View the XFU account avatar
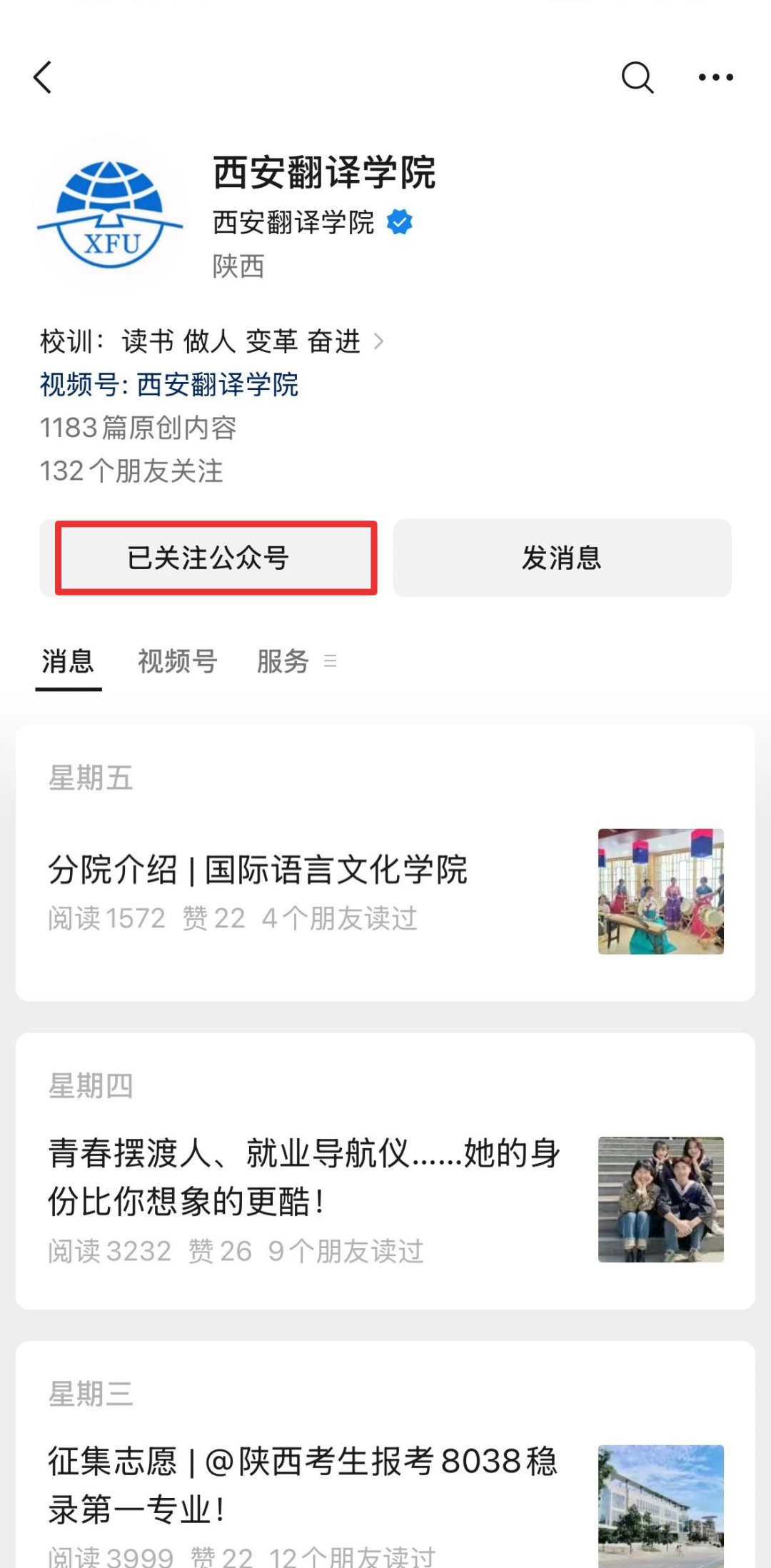Viewport: 771px width, 1568px height. 111,214
